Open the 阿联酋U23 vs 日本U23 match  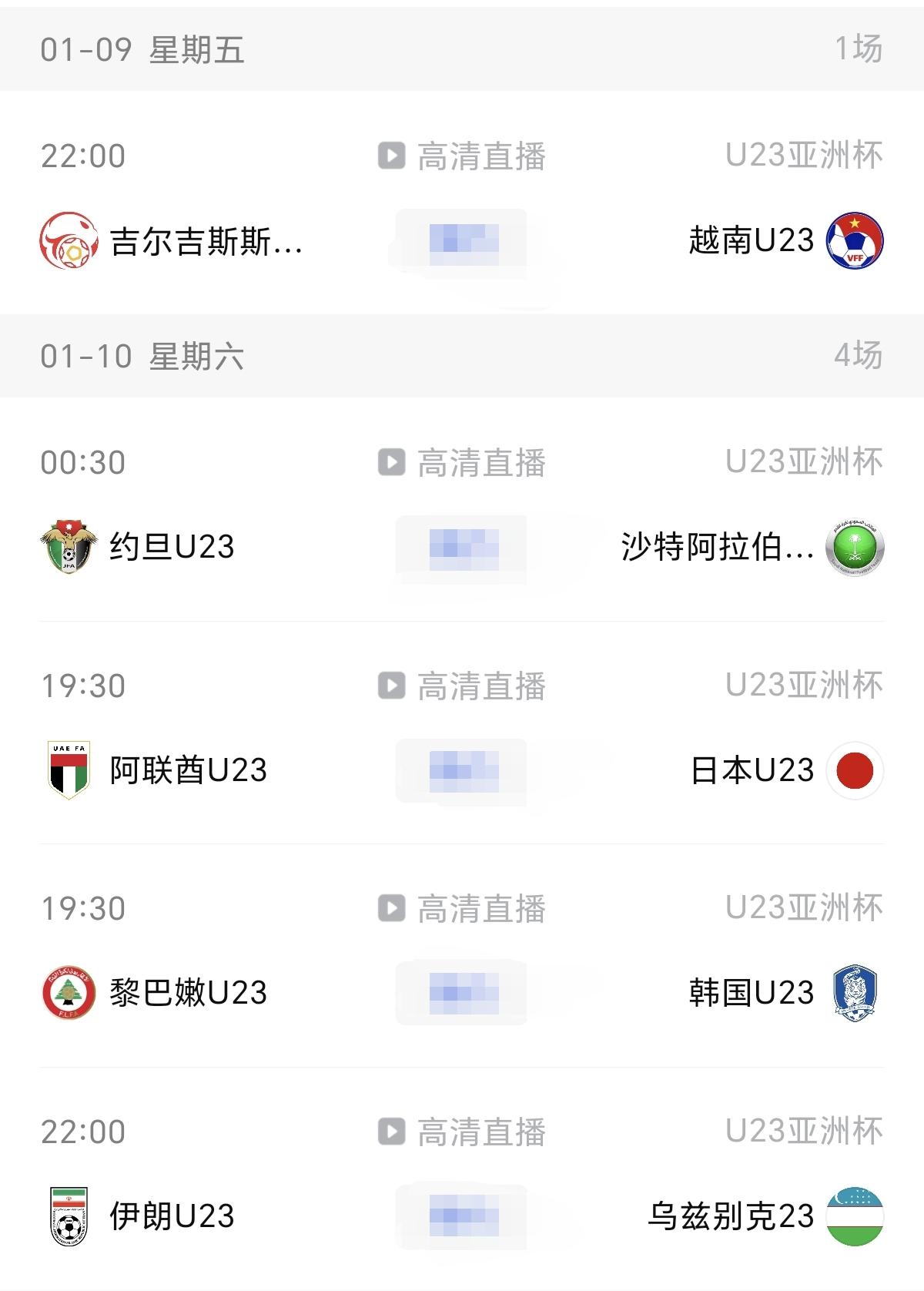[x=462, y=733]
